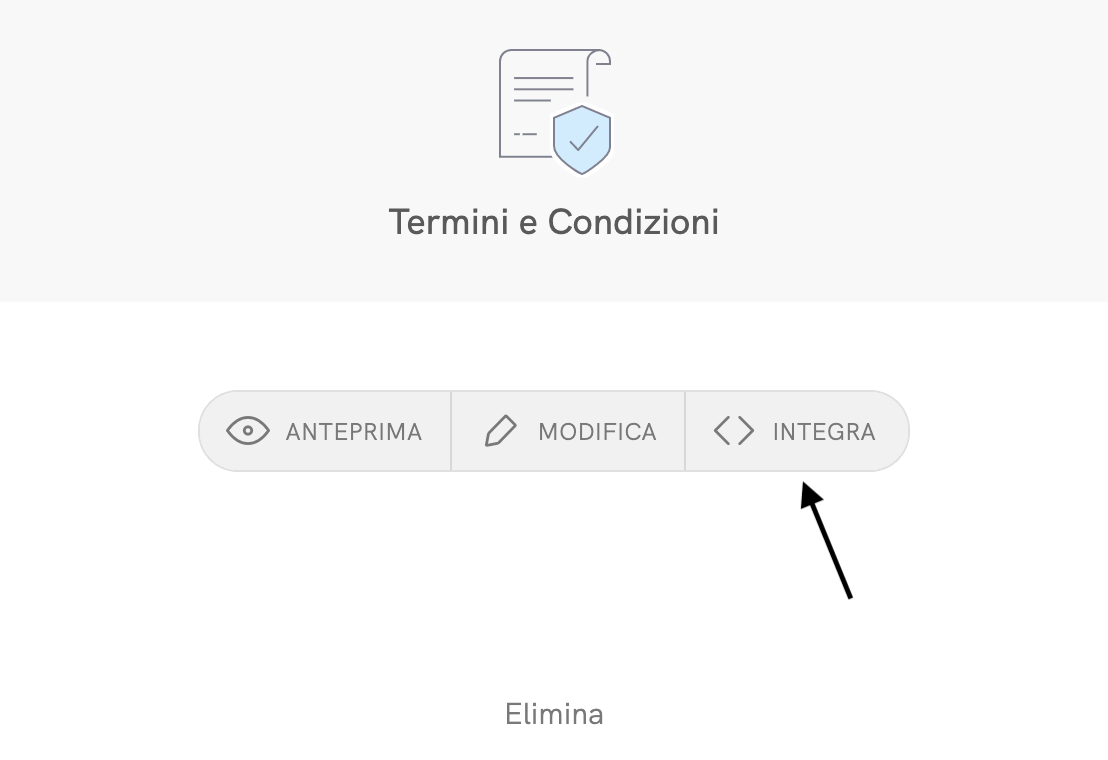Open the Anteprima preview

(325, 431)
